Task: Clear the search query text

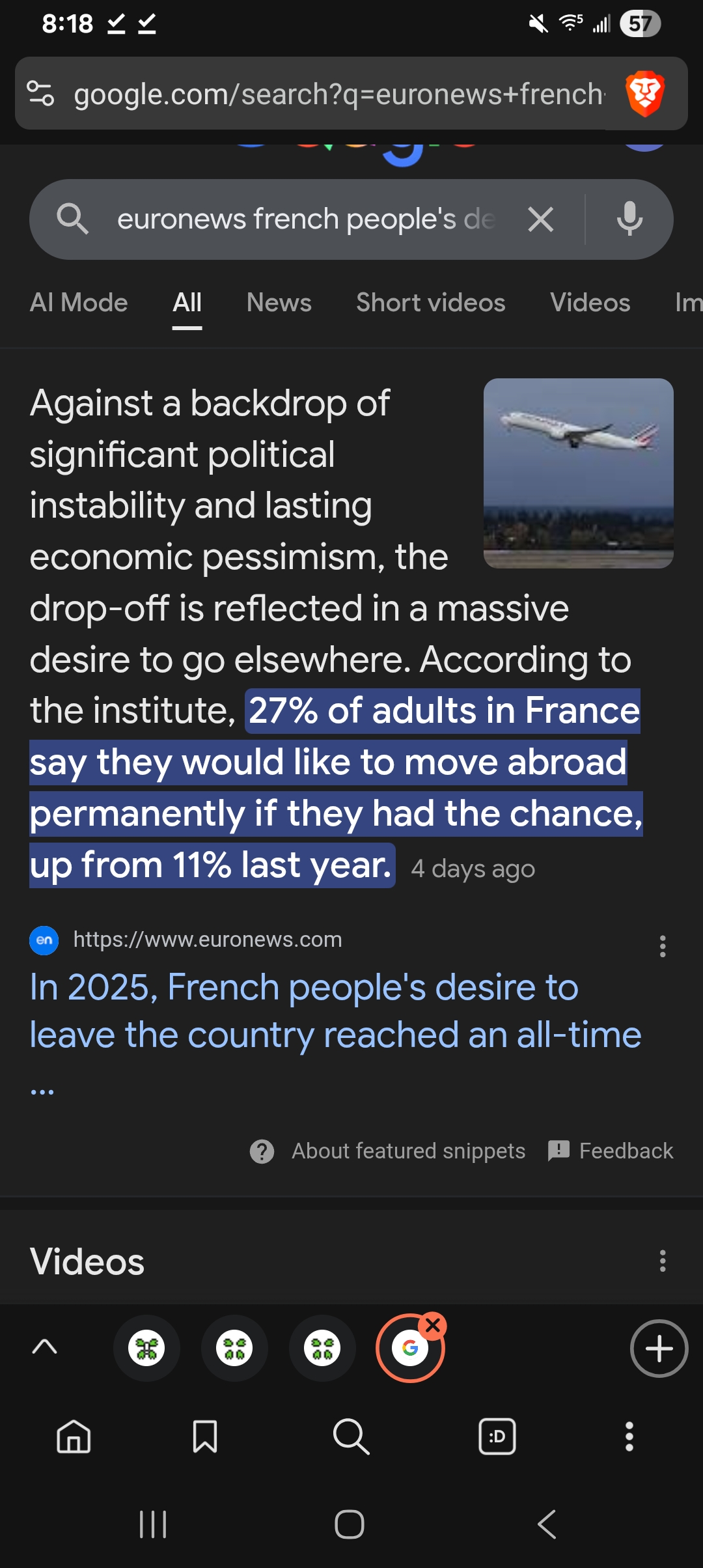Action: tap(540, 219)
